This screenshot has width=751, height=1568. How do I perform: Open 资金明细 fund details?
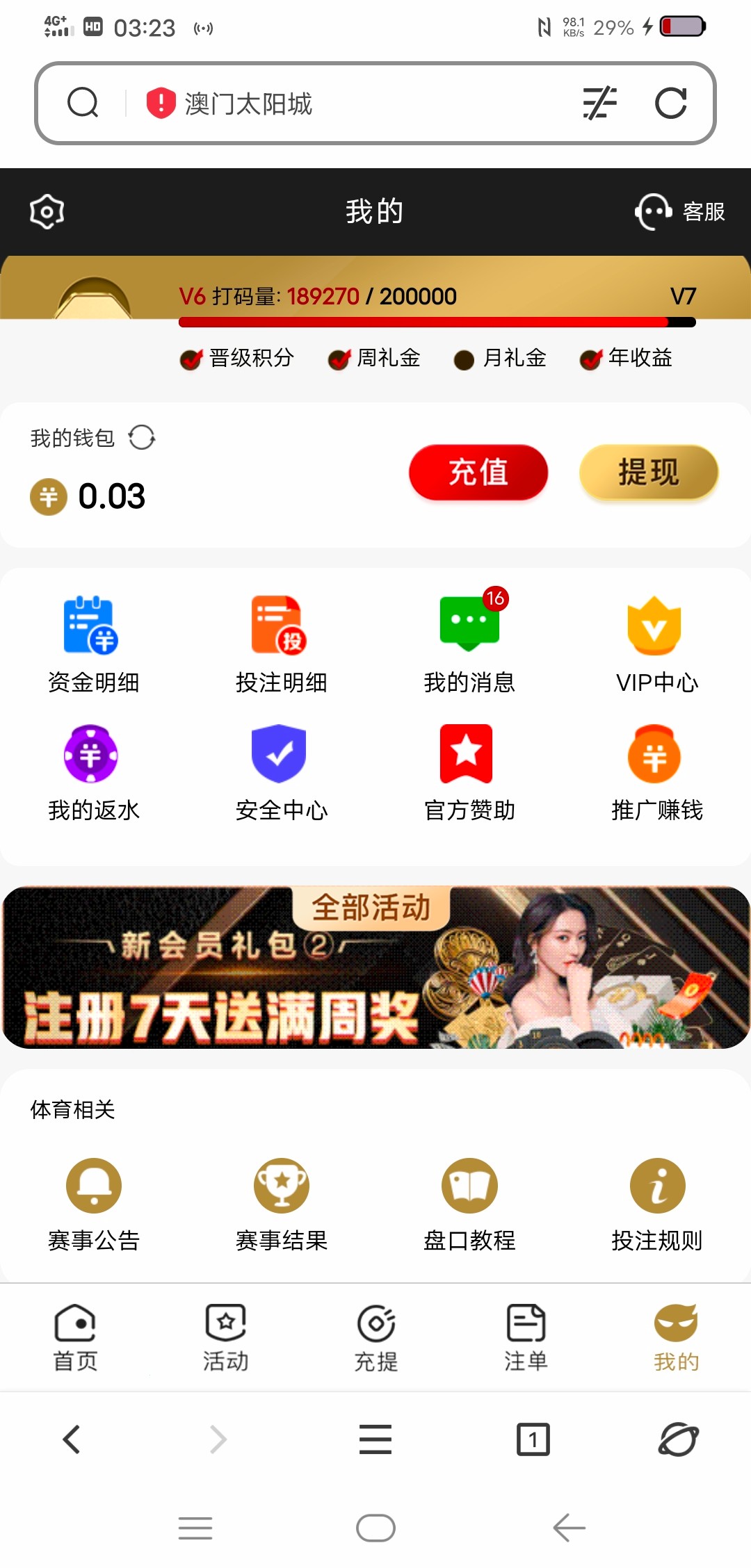coord(93,644)
